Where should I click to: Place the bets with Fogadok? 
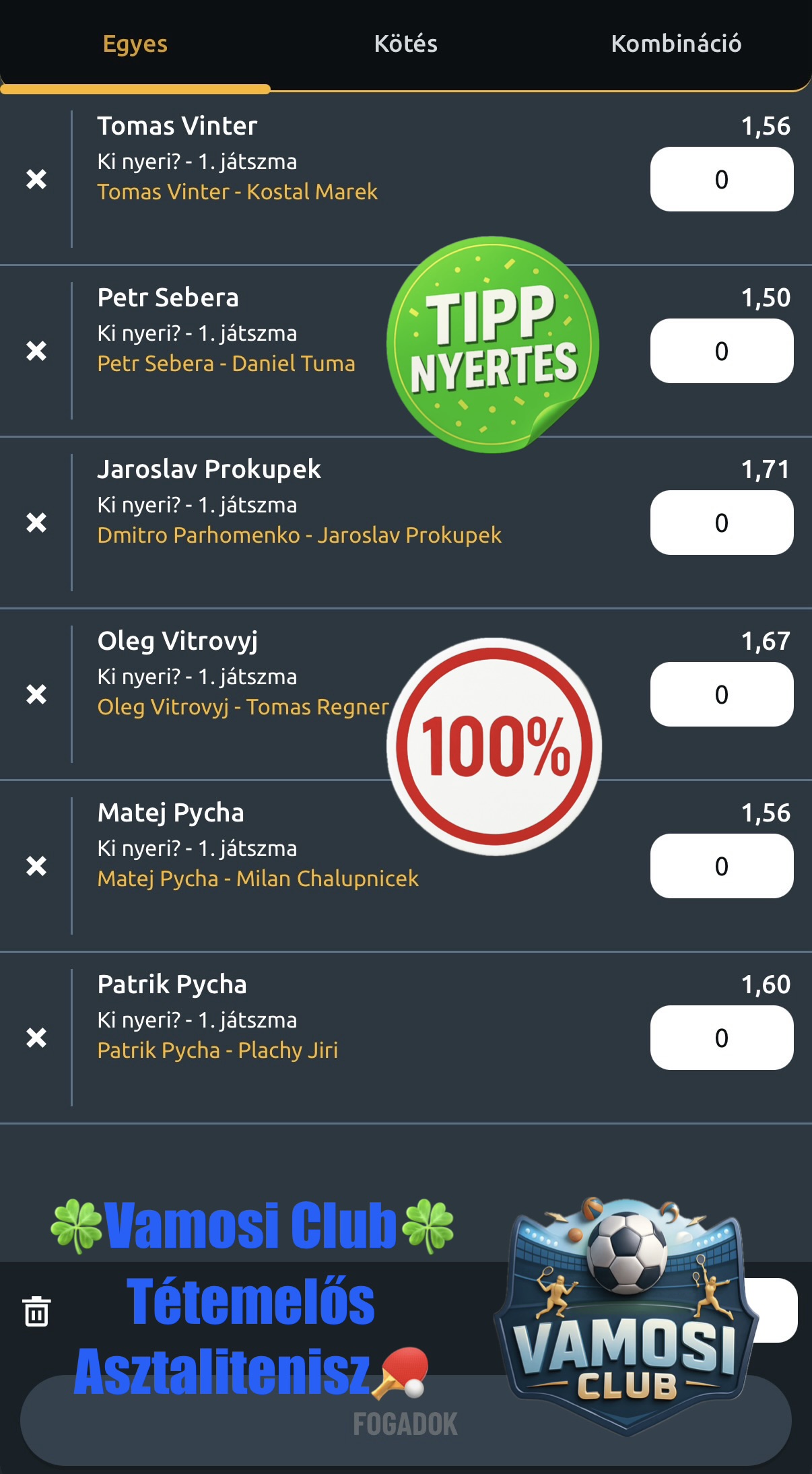405,1423
